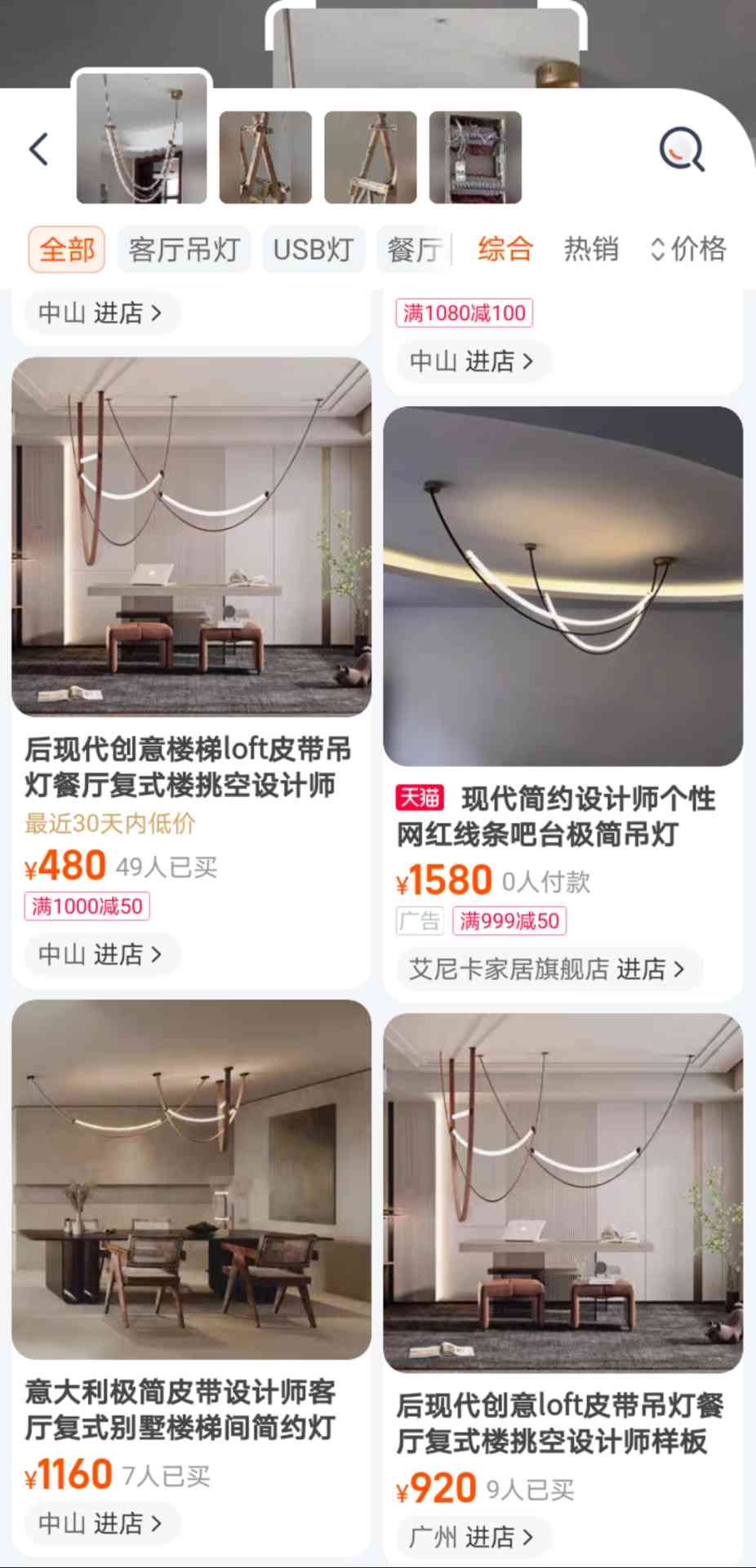Enter 中山 store under the ¥480 item
This screenshot has width=756, height=1568.
[100, 954]
